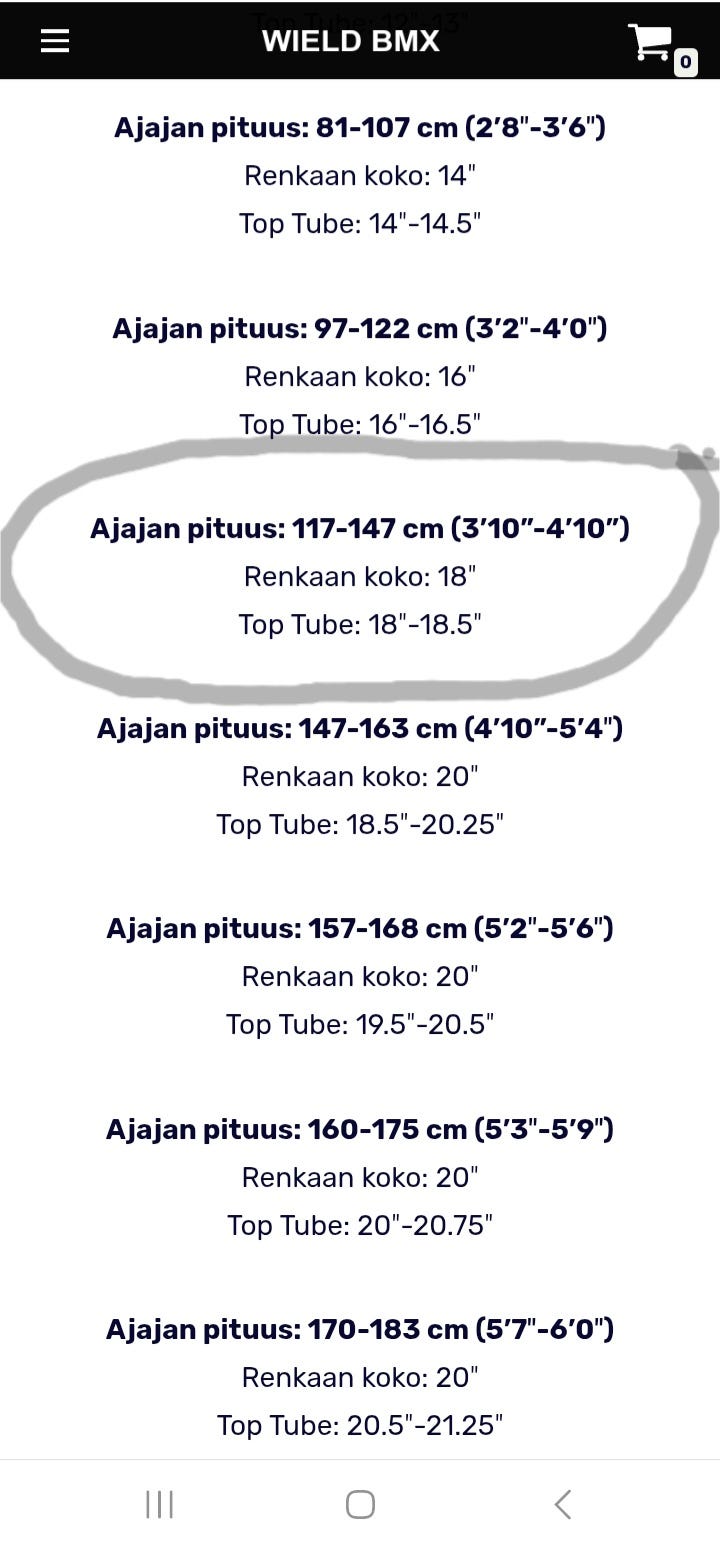The image size is (720, 1549).
Task: Tap the system home button
Action: pyautogui.click(x=360, y=1504)
